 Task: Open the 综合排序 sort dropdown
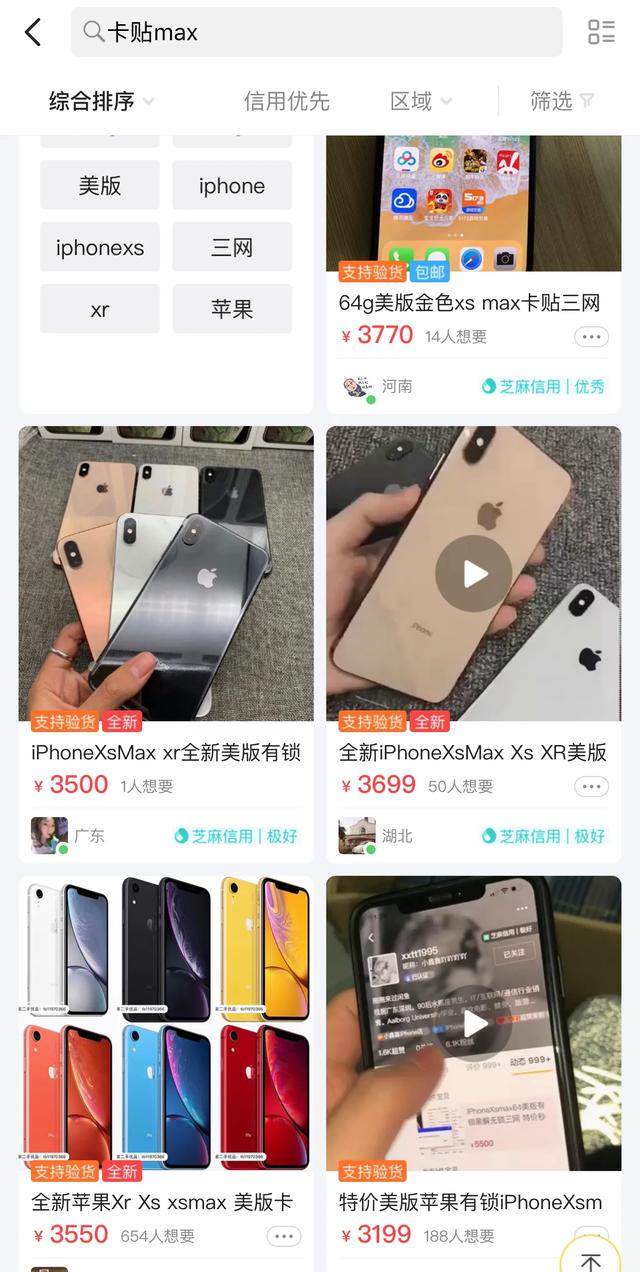coord(101,101)
